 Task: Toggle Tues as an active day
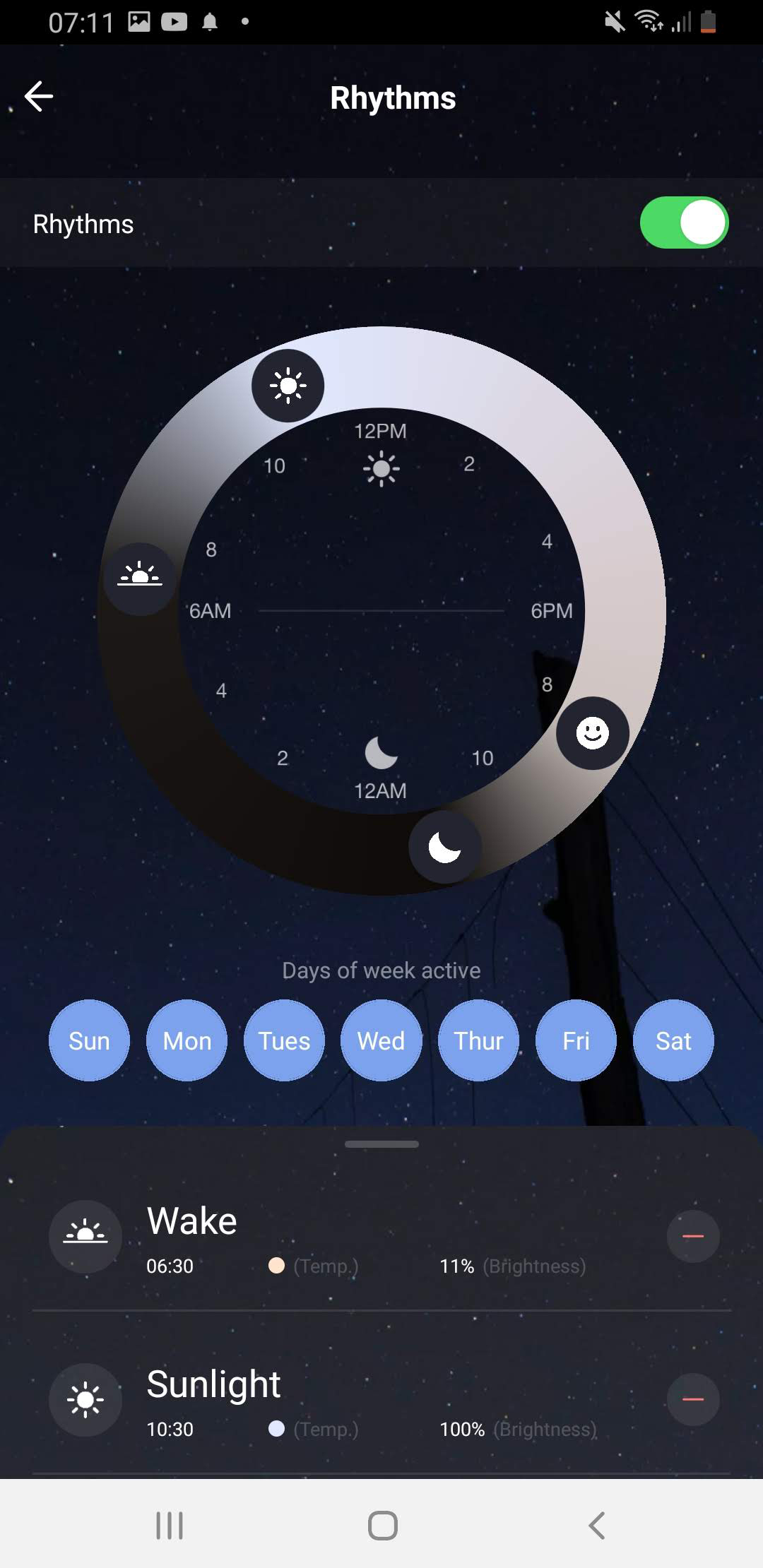(x=284, y=1040)
